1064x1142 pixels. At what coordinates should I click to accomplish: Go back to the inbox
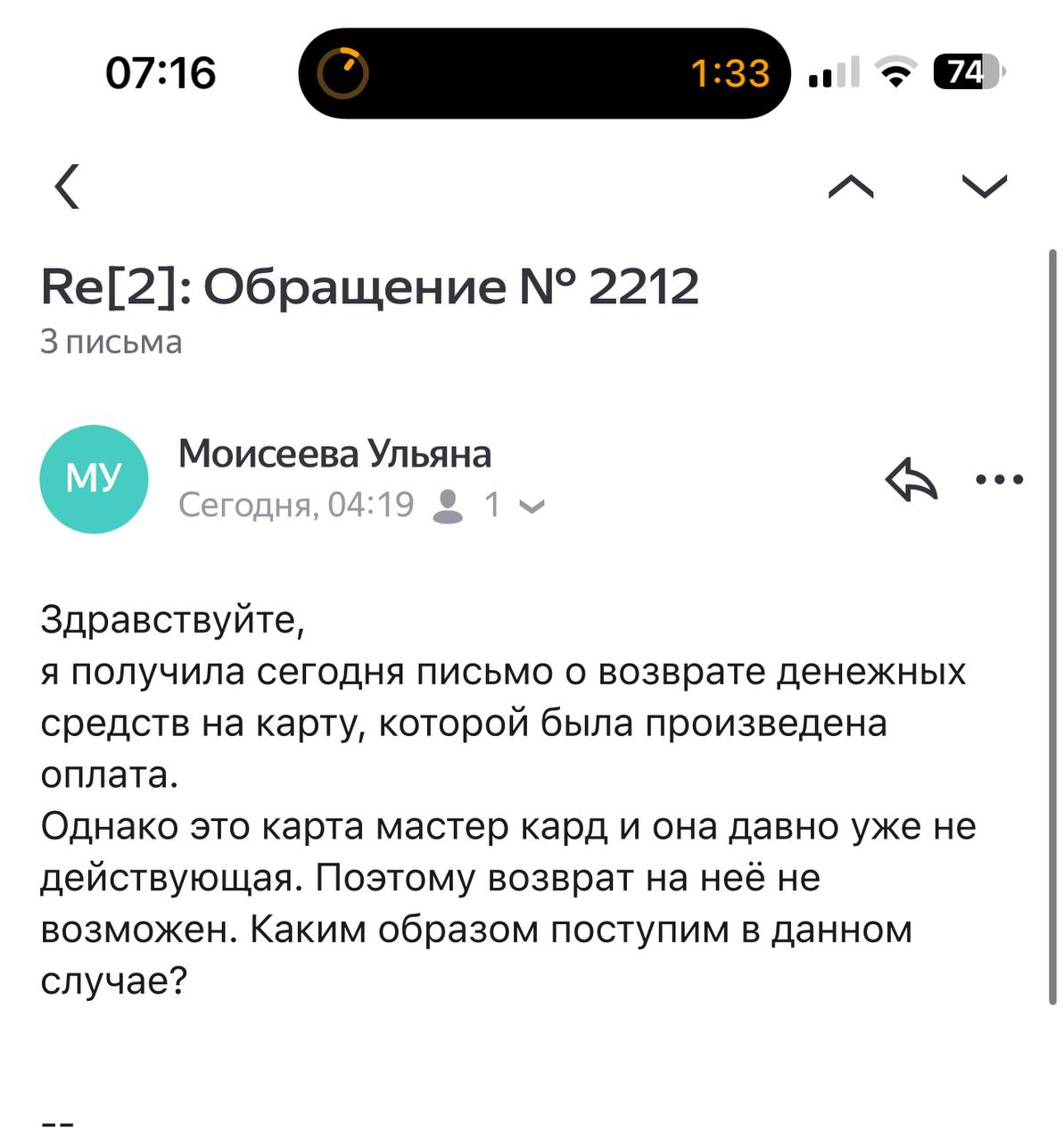coord(68,186)
